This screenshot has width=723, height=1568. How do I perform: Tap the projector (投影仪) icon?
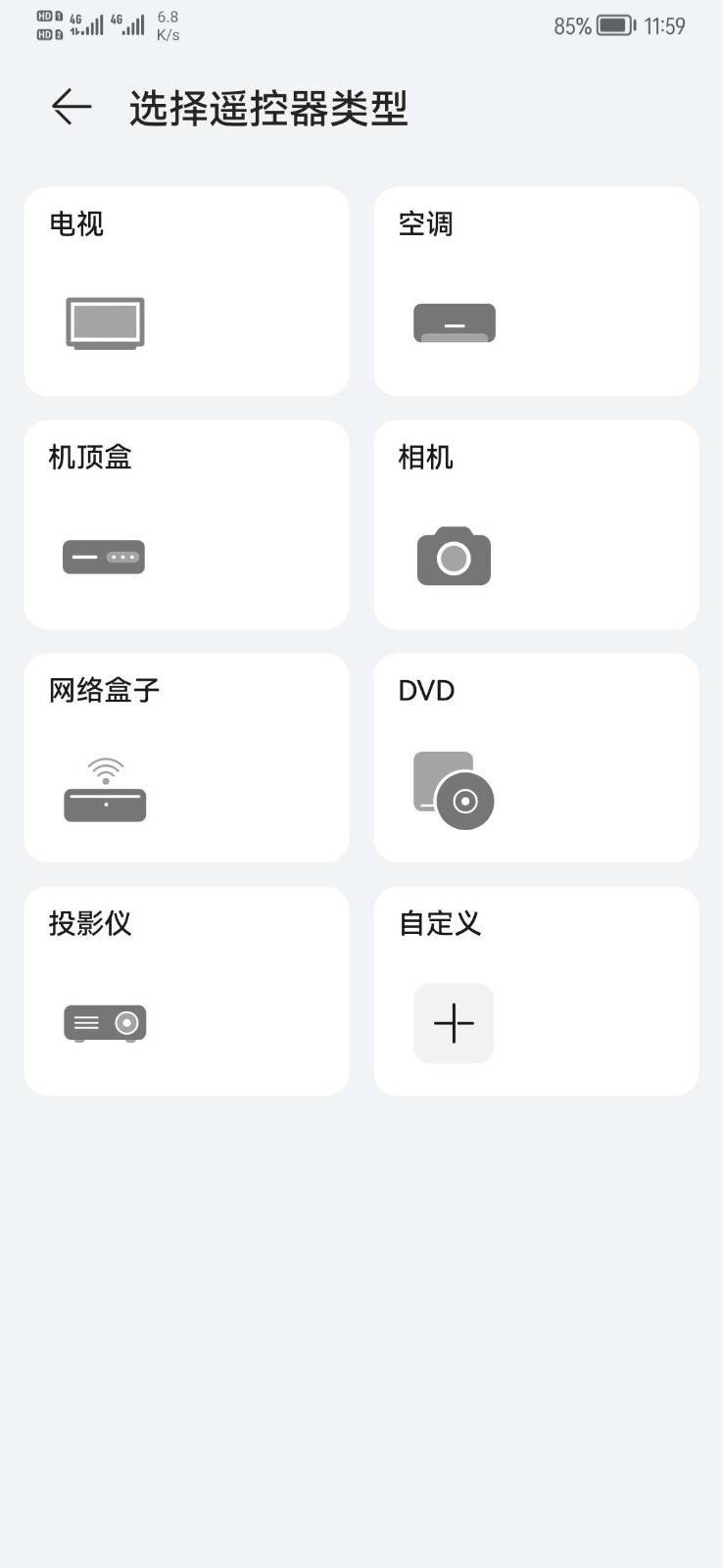[x=105, y=1022]
